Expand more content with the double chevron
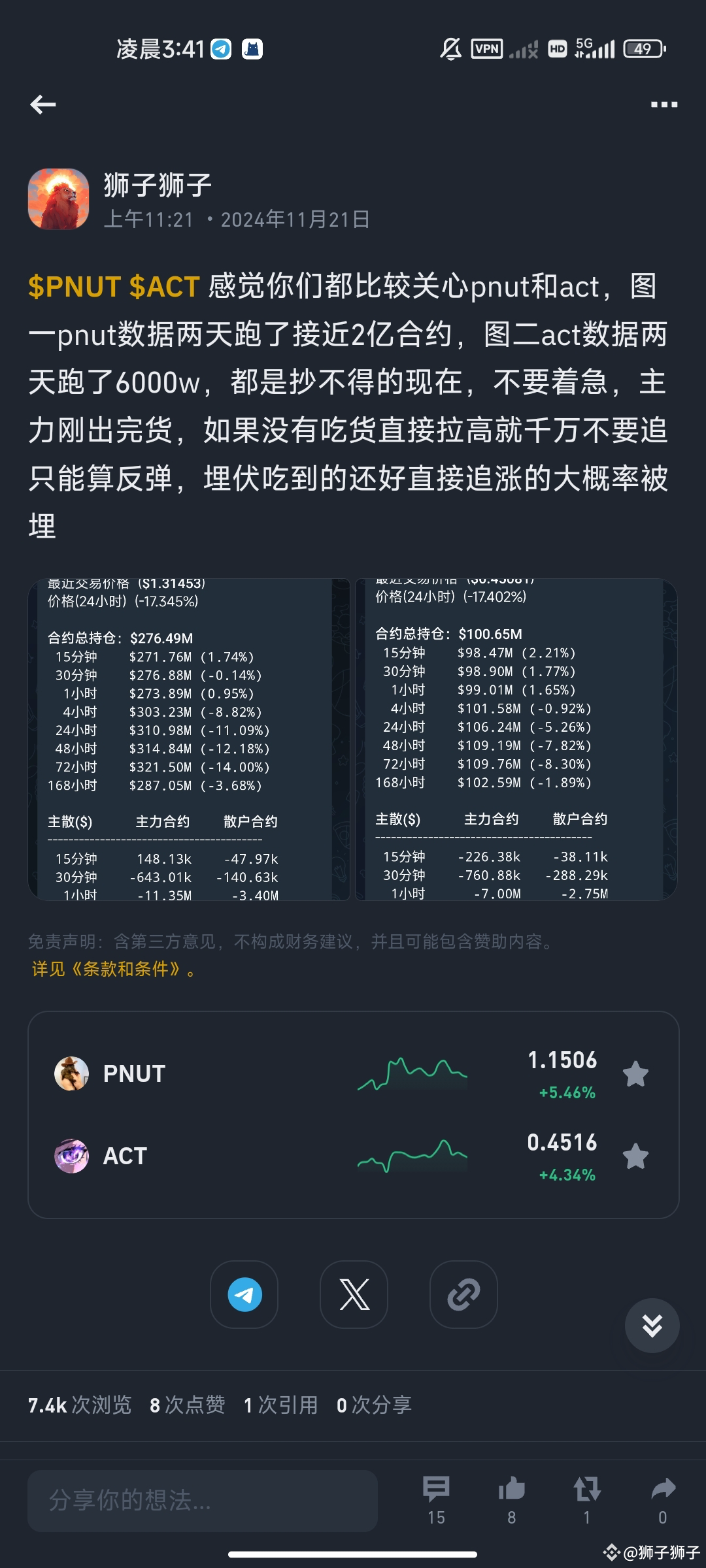This screenshot has width=706, height=1568. click(x=652, y=1324)
